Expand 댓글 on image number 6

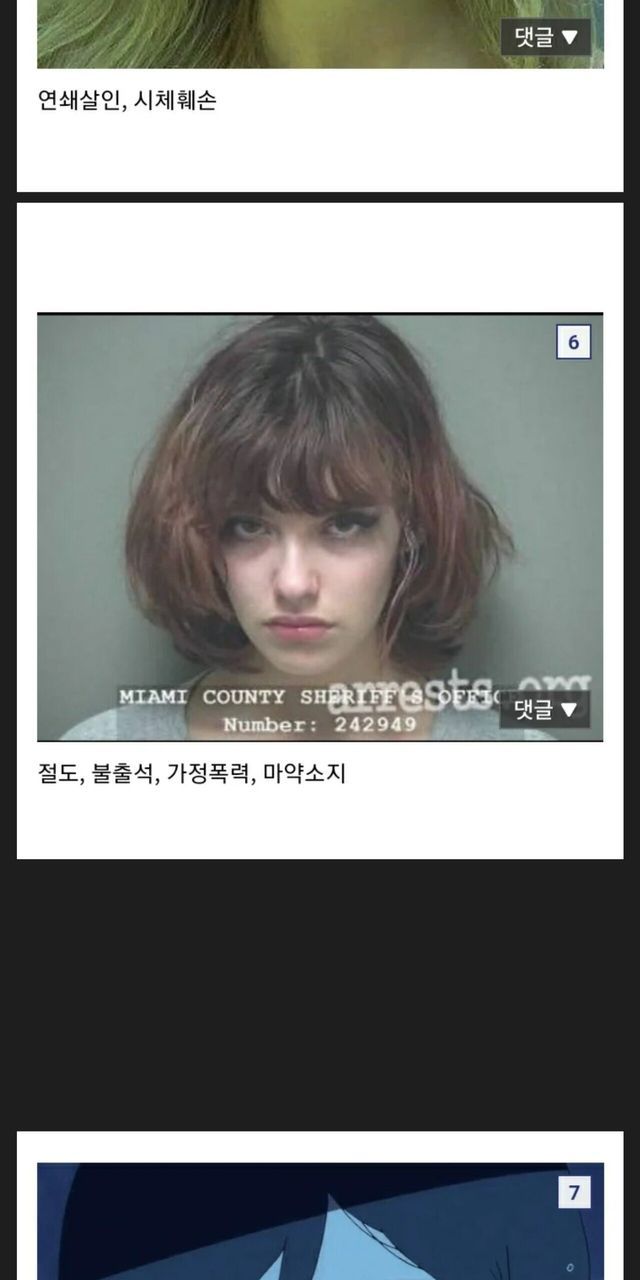[x=546, y=709]
